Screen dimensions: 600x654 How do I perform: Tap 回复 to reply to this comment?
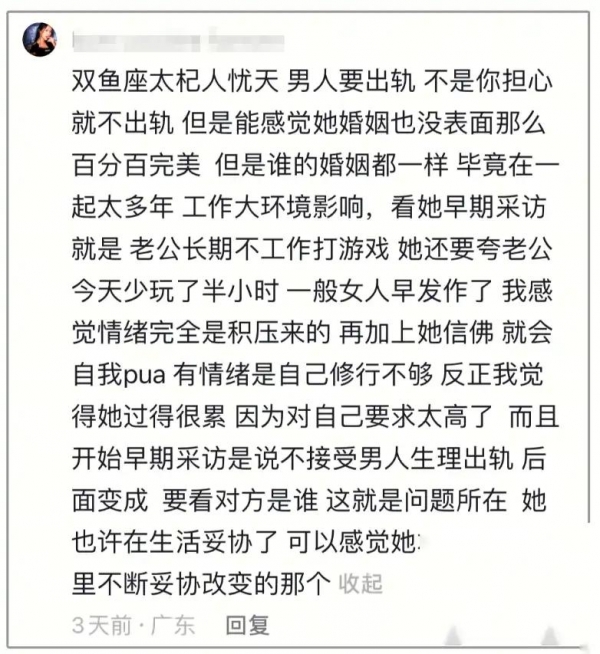[x=247, y=625]
